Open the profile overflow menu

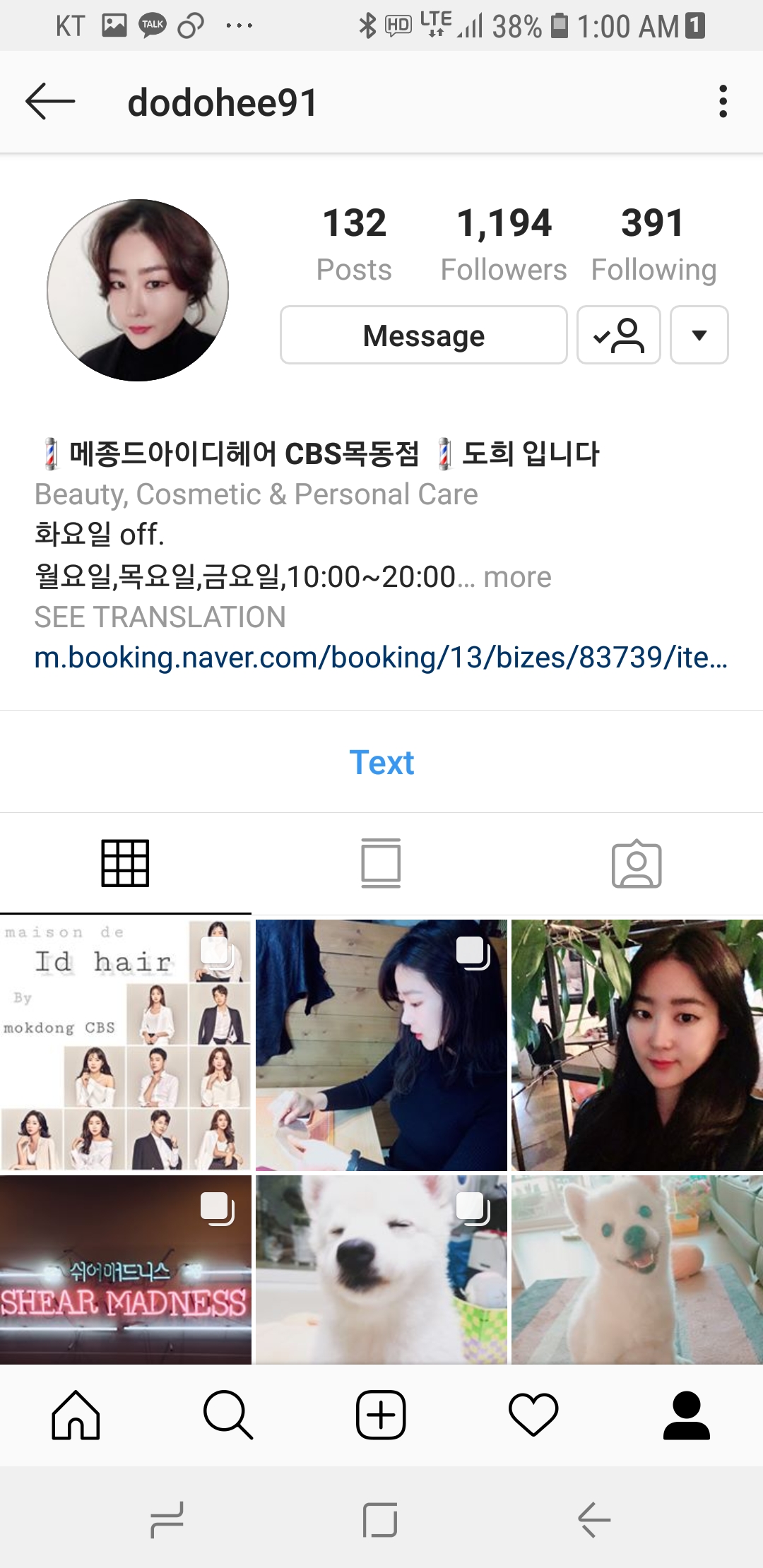tap(722, 102)
